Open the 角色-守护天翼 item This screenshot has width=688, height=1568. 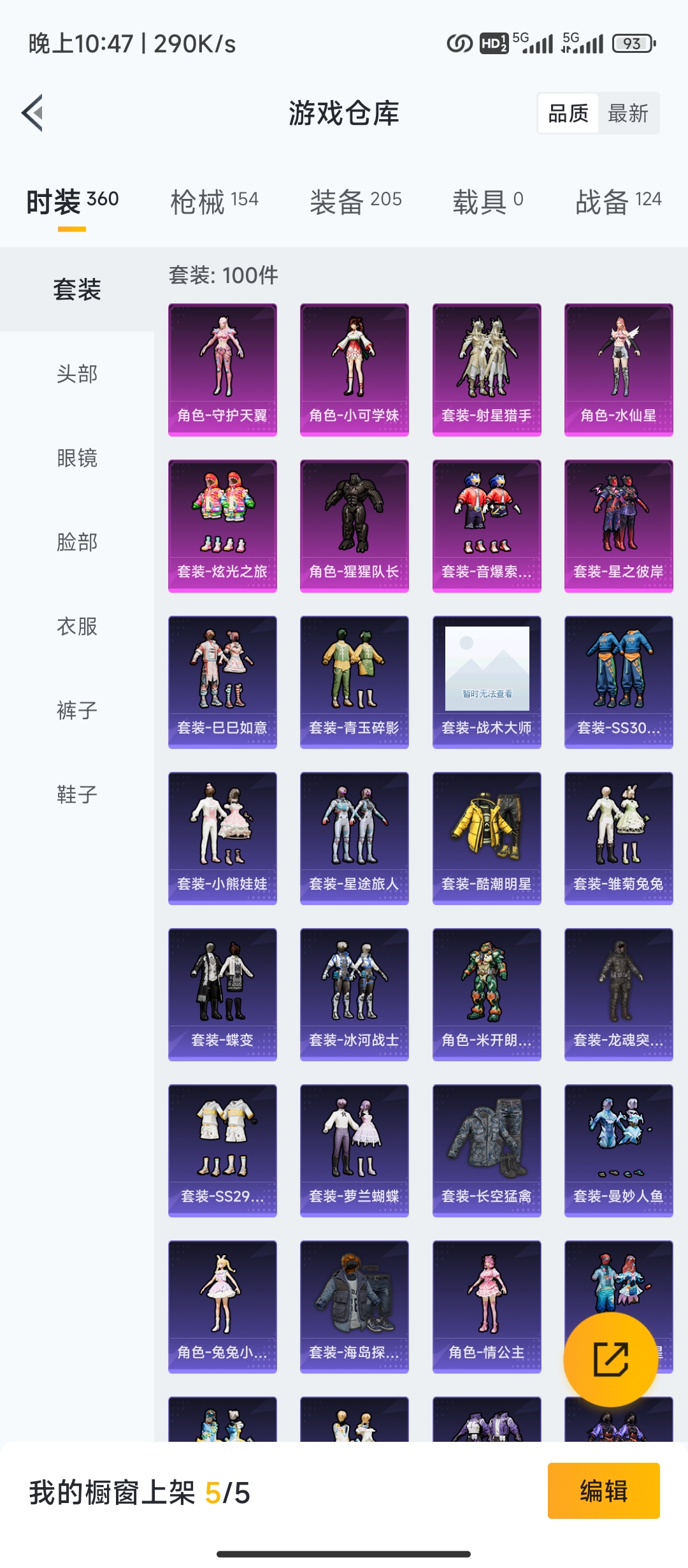click(222, 370)
